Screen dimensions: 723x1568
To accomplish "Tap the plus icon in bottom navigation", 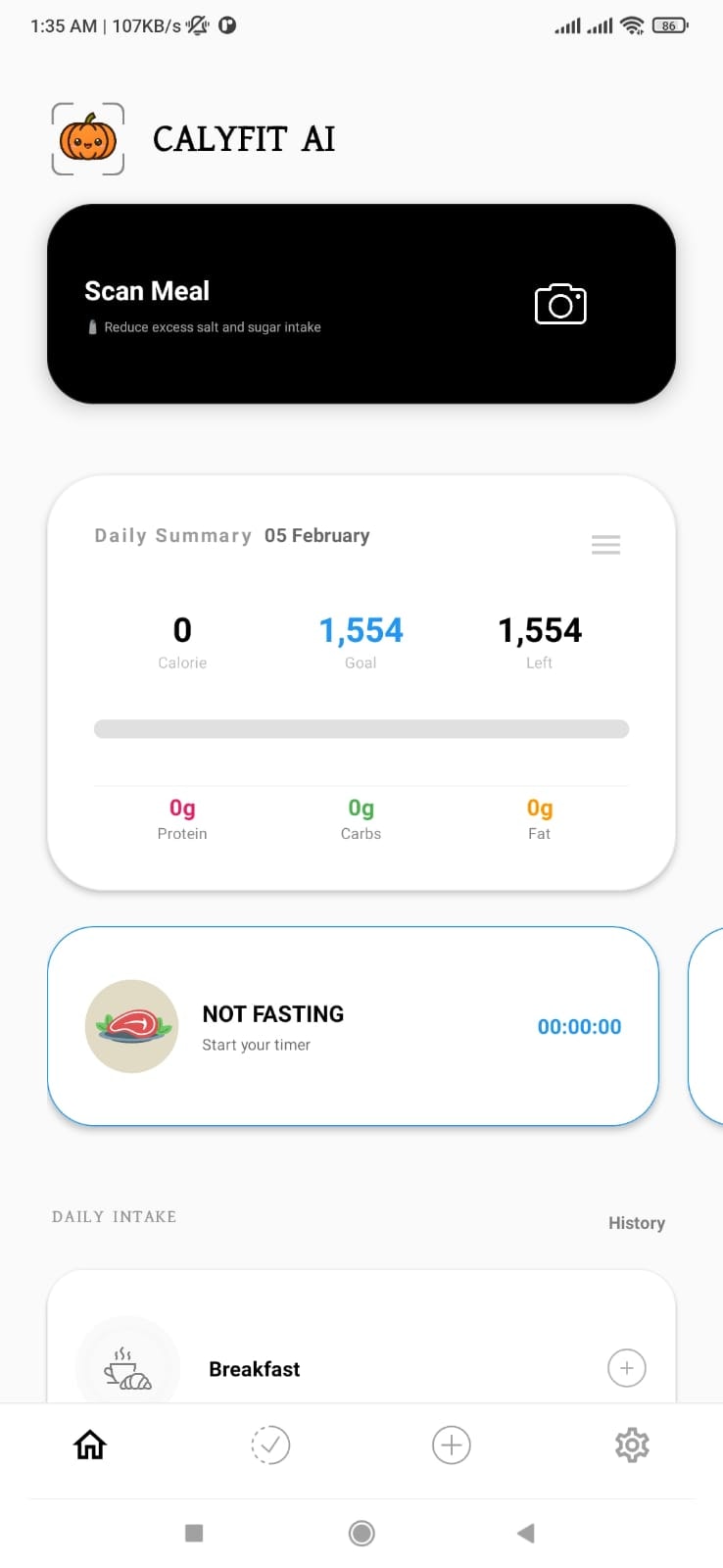I will coord(451,1444).
